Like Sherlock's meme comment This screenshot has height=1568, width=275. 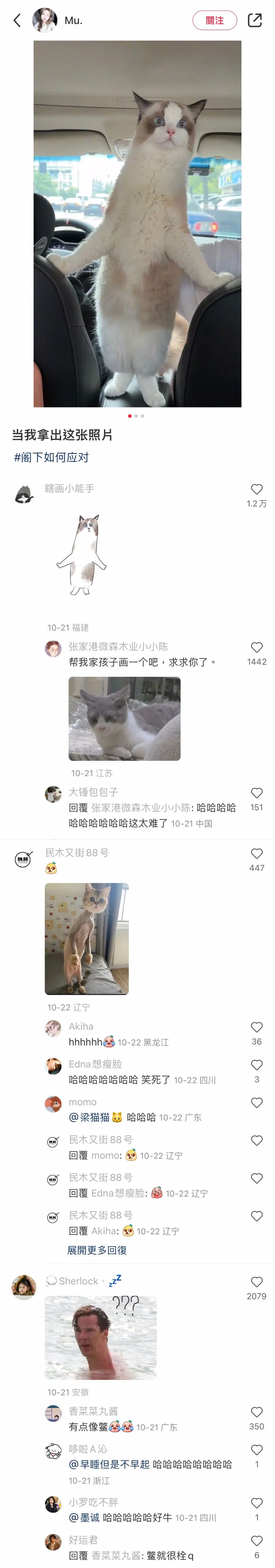[257, 1282]
